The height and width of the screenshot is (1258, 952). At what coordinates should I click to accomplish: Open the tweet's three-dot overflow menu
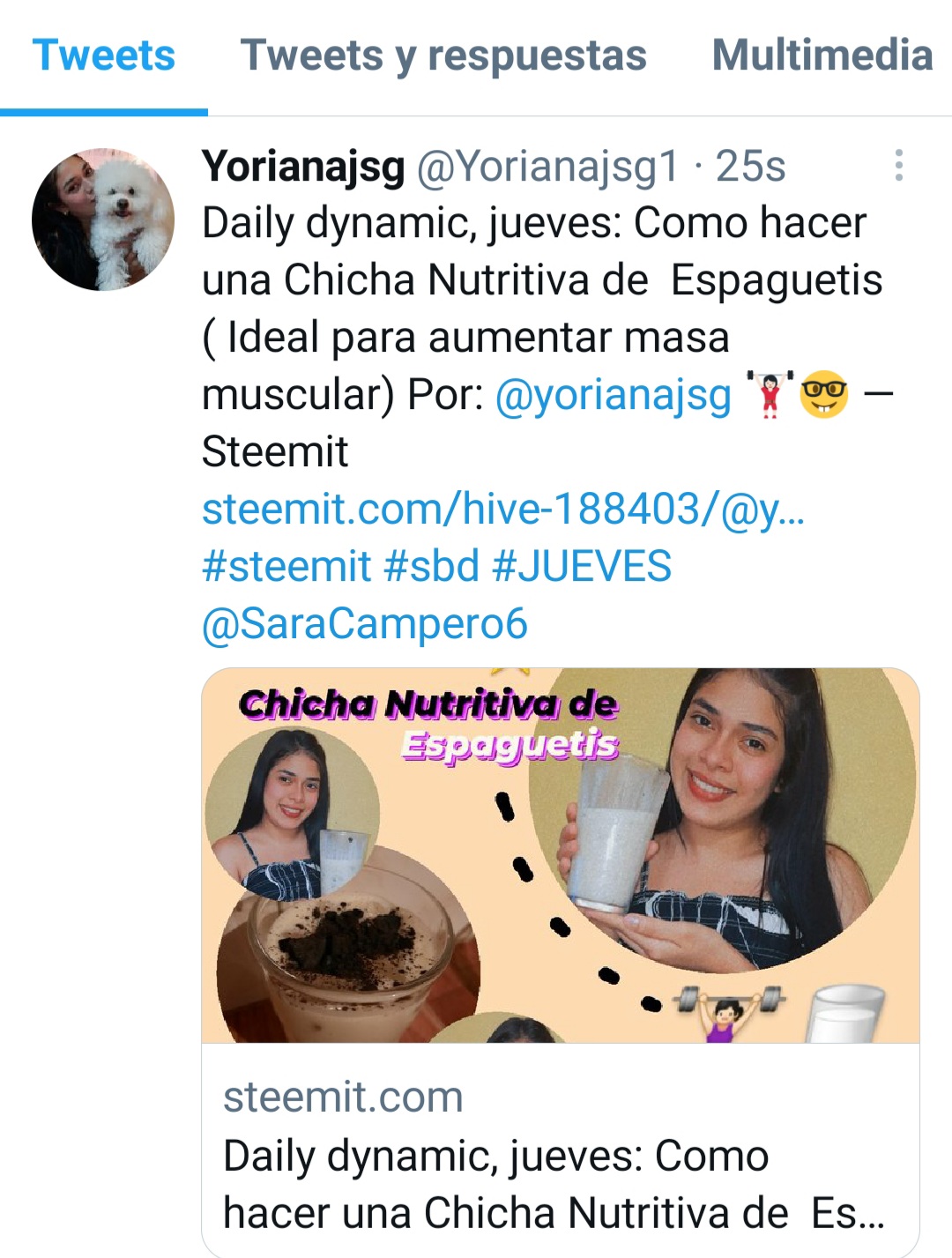(x=898, y=166)
